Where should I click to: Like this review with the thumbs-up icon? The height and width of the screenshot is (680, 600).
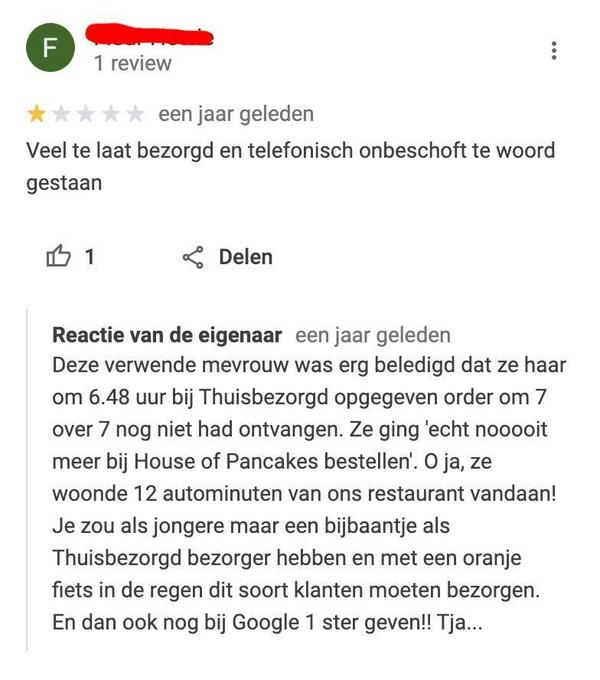(59, 257)
